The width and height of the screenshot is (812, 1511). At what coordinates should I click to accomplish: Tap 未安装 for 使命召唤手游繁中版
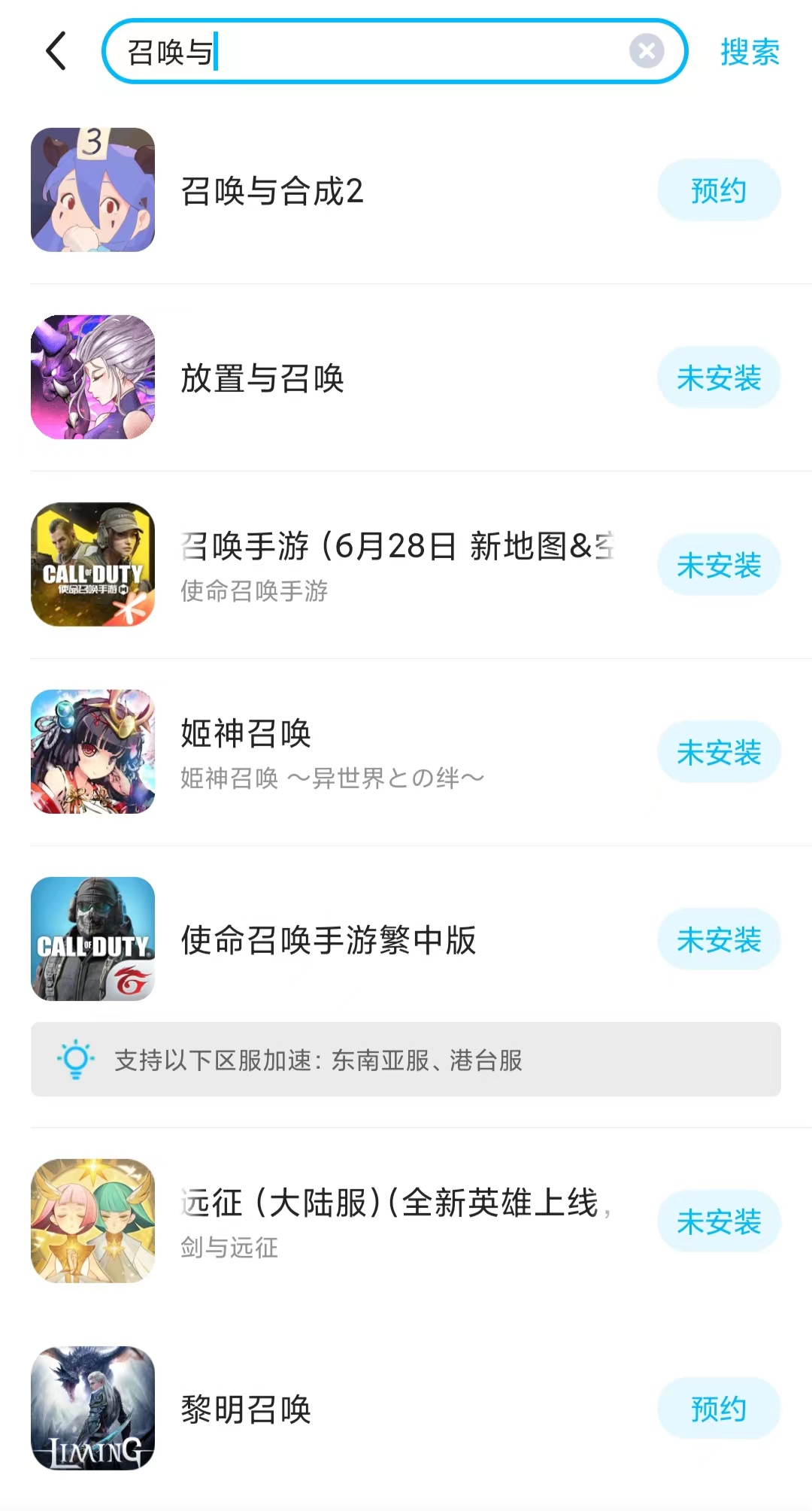click(x=719, y=939)
